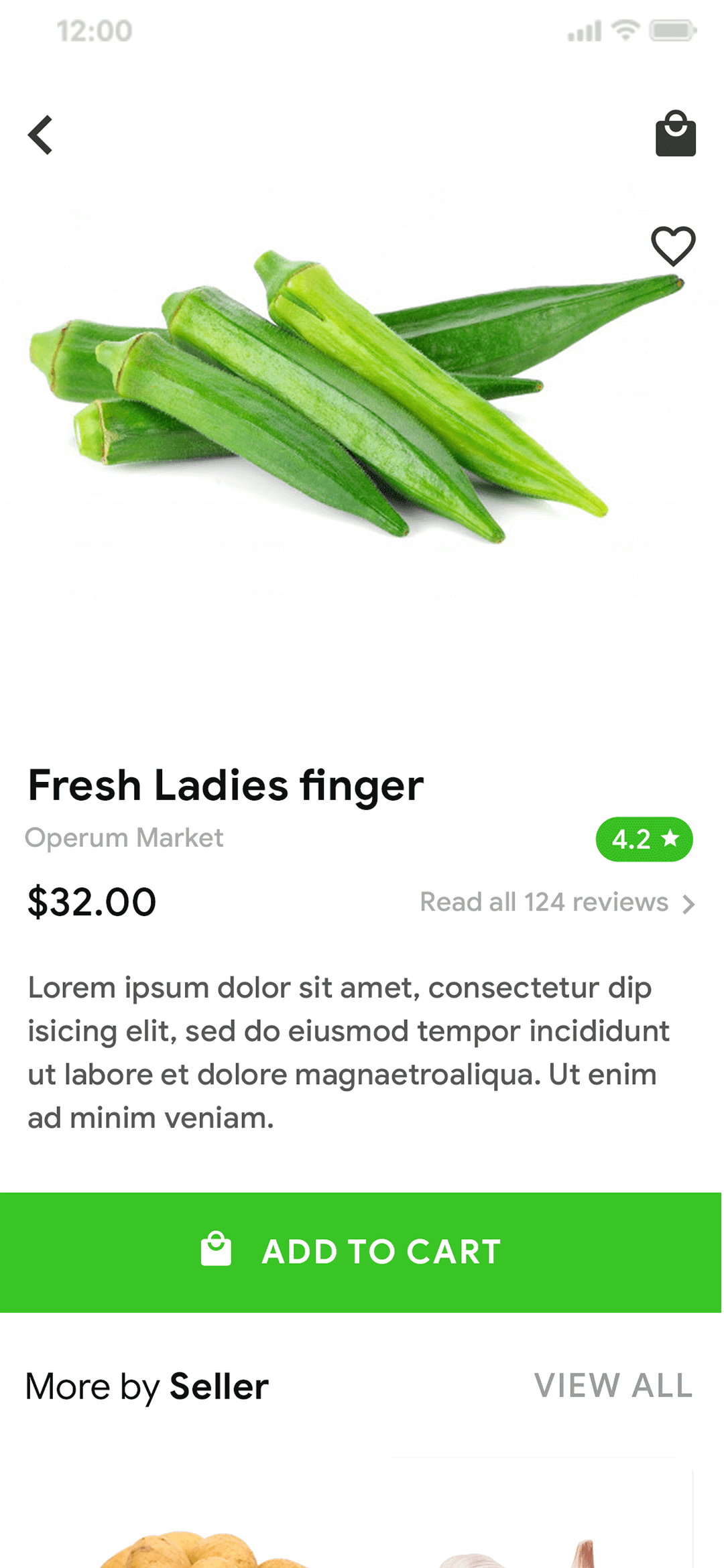Tap the green 4.2 rating pill
Viewport: 724px width, 1568px height.
pos(644,838)
